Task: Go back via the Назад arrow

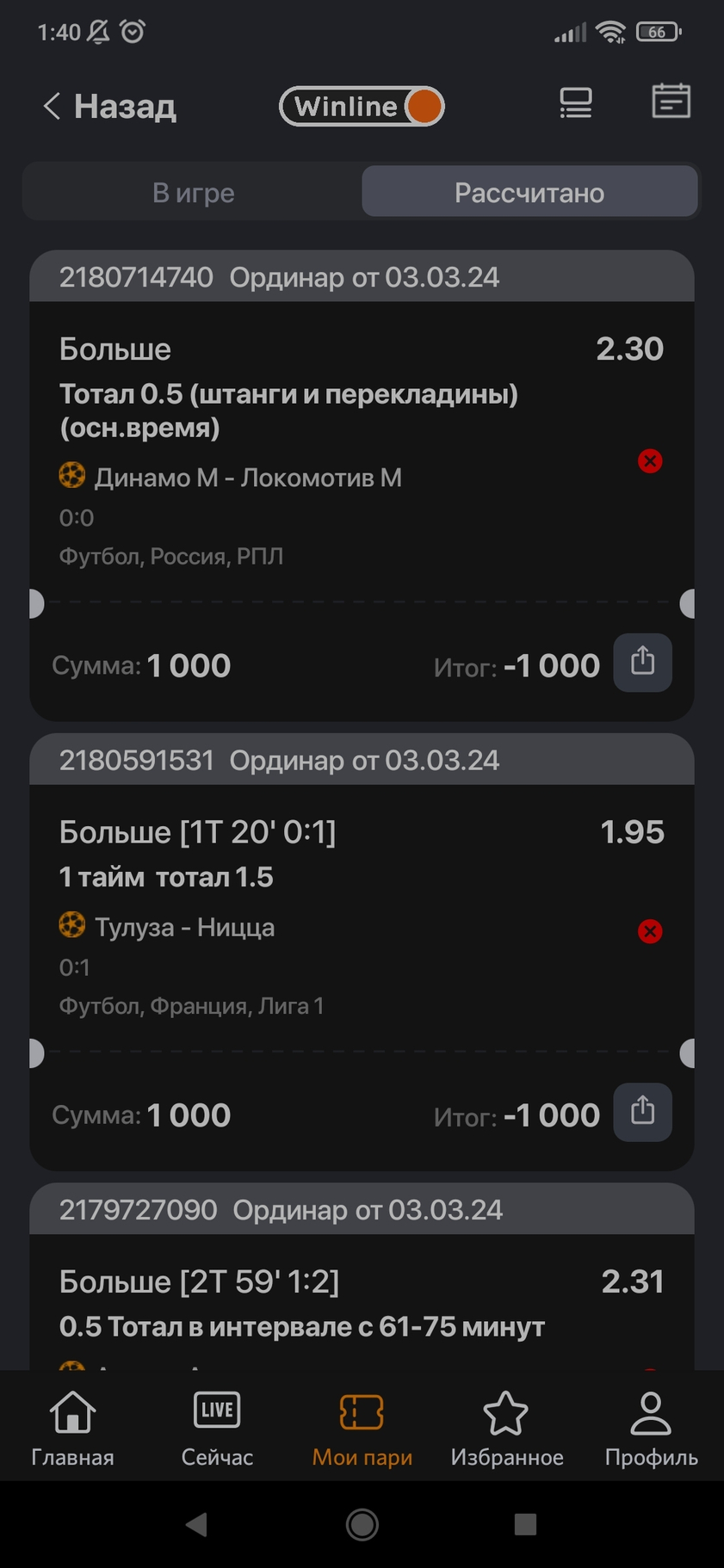Action: pos(108,107)
